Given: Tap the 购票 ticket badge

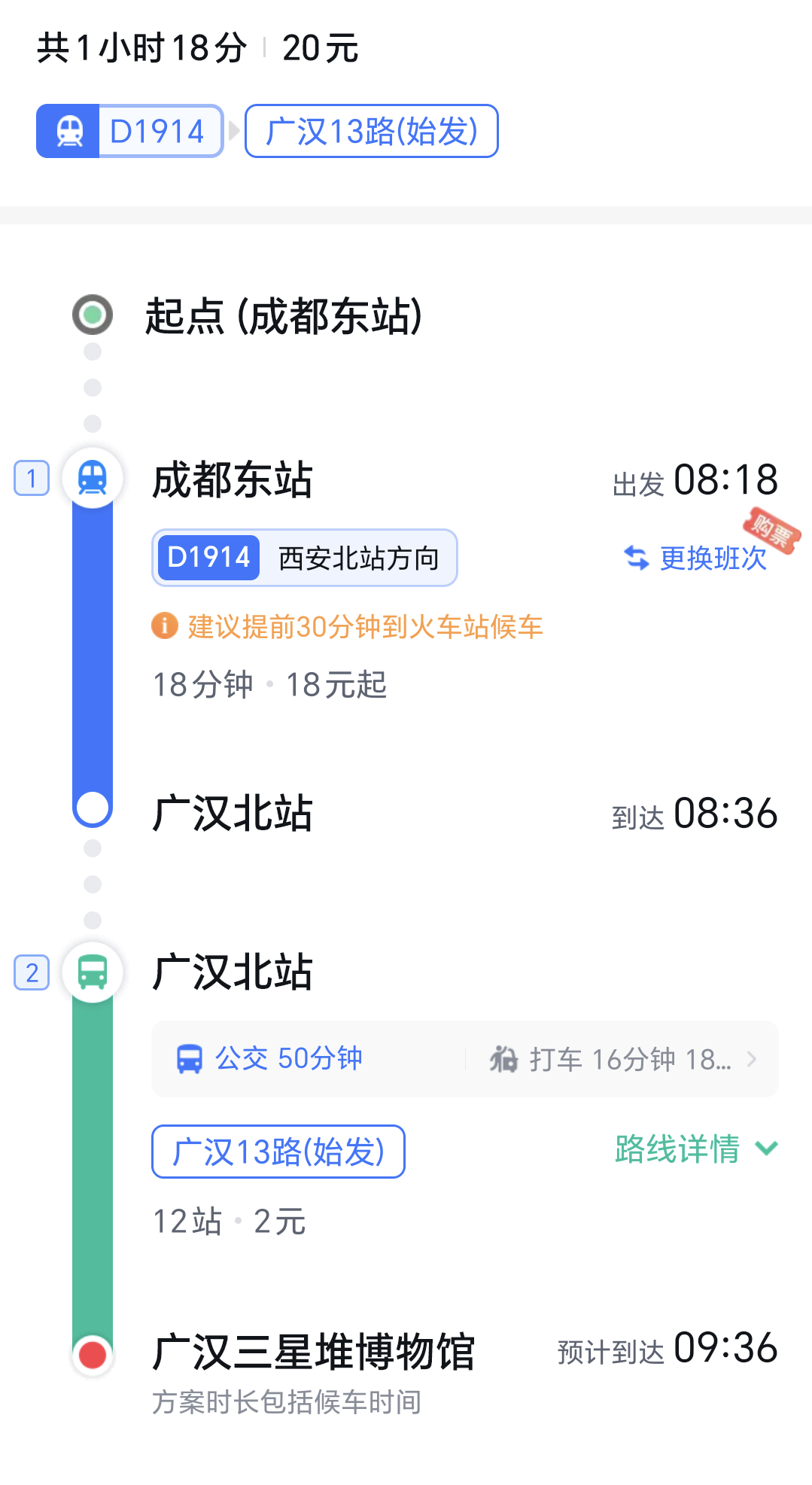Looking at the screenshot, I should (772, 531).
